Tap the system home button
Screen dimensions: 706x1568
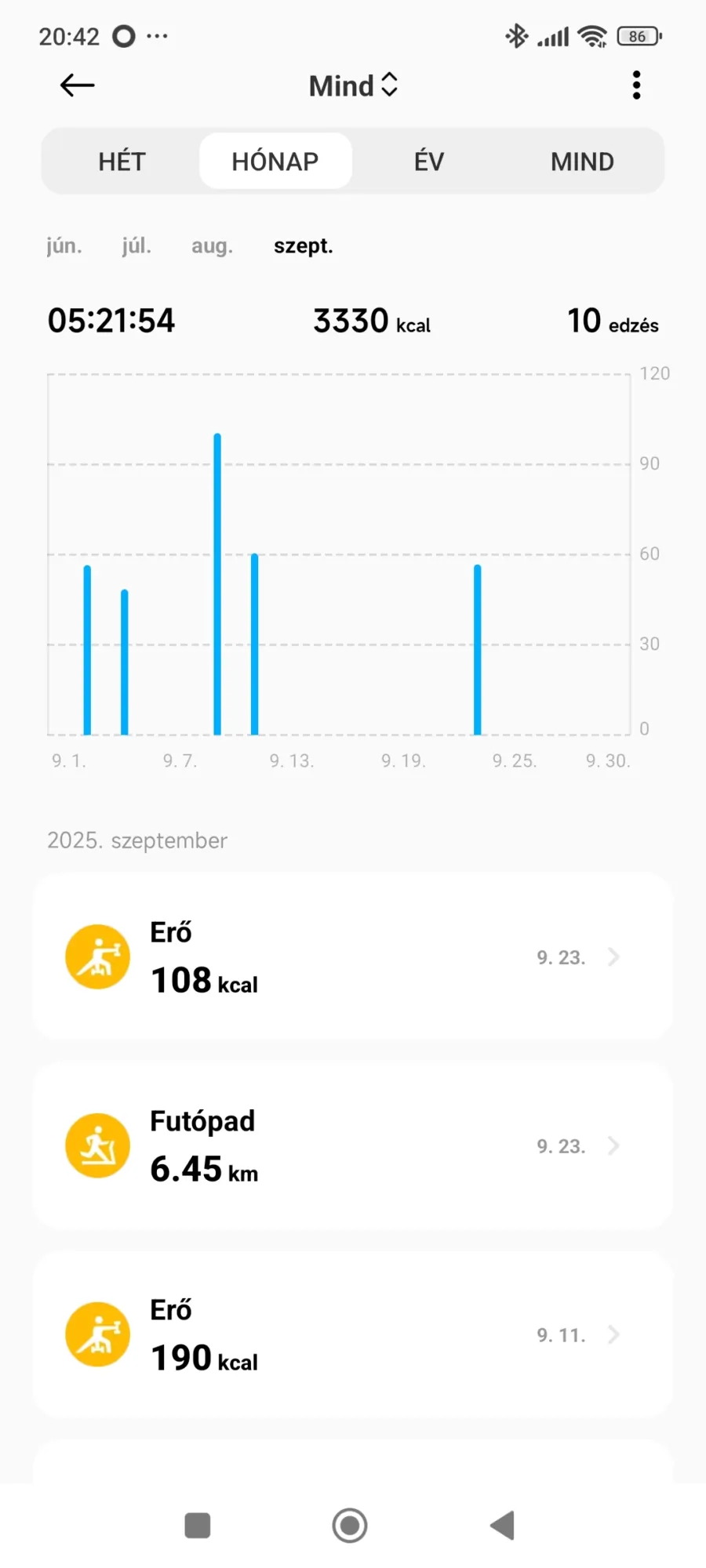(350, 1526)
